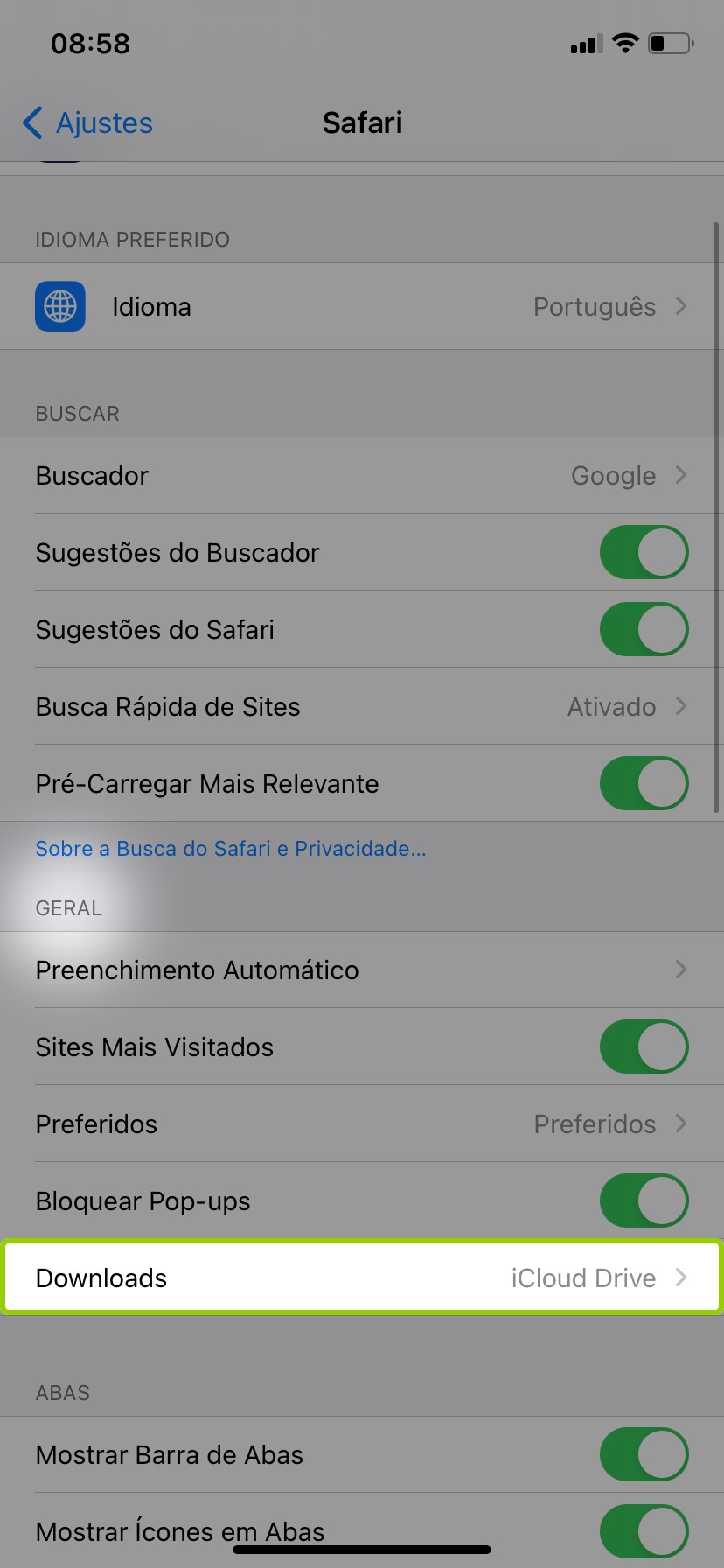Turn off Pré-Carregar Mais Relevante
This screenshot has width=724, height=1568.
click(644, 784)
